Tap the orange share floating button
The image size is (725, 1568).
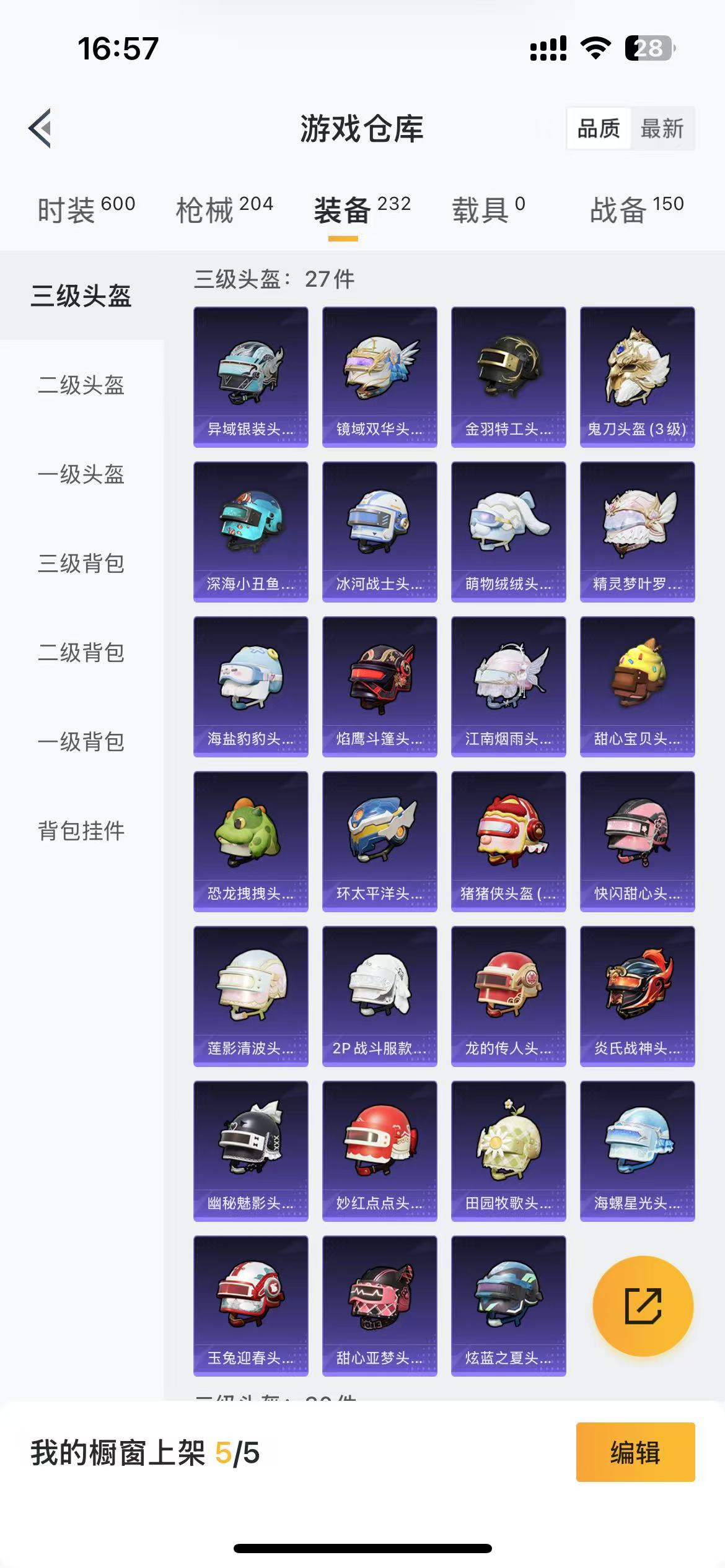pyautogui.click(x=643, y=1305)
